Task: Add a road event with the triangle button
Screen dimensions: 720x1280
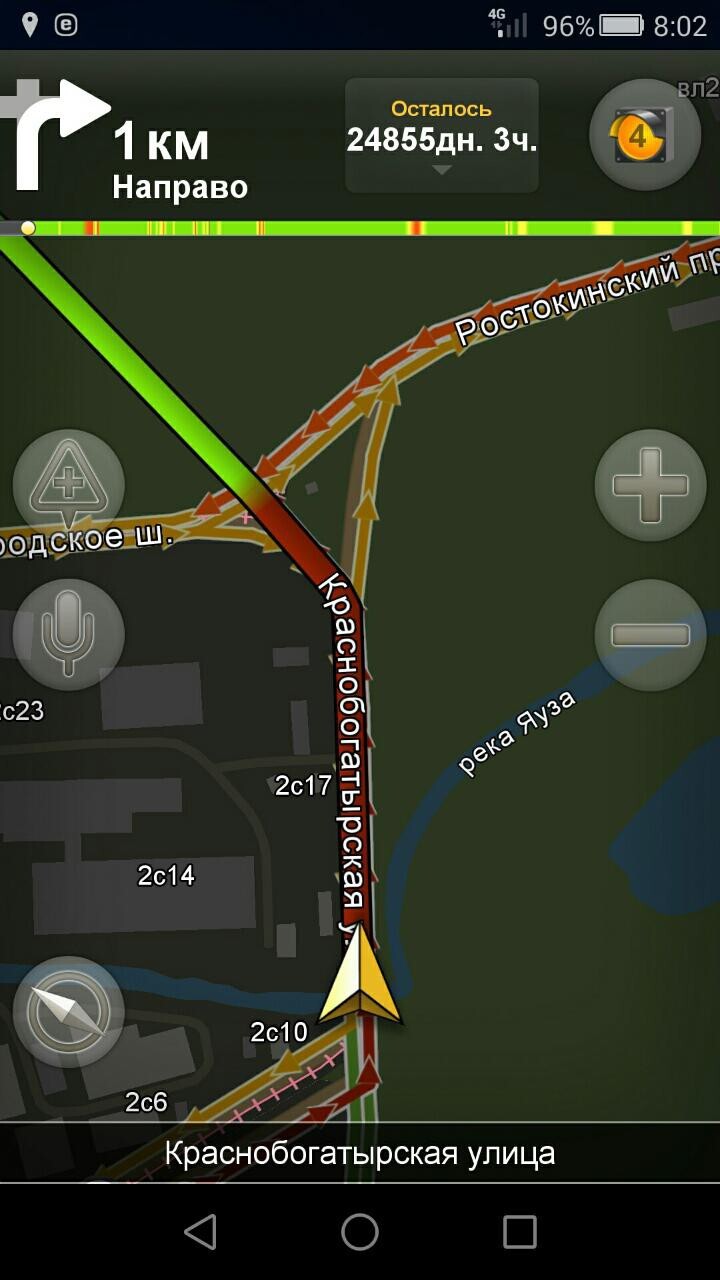Action: tap(68, 484)
